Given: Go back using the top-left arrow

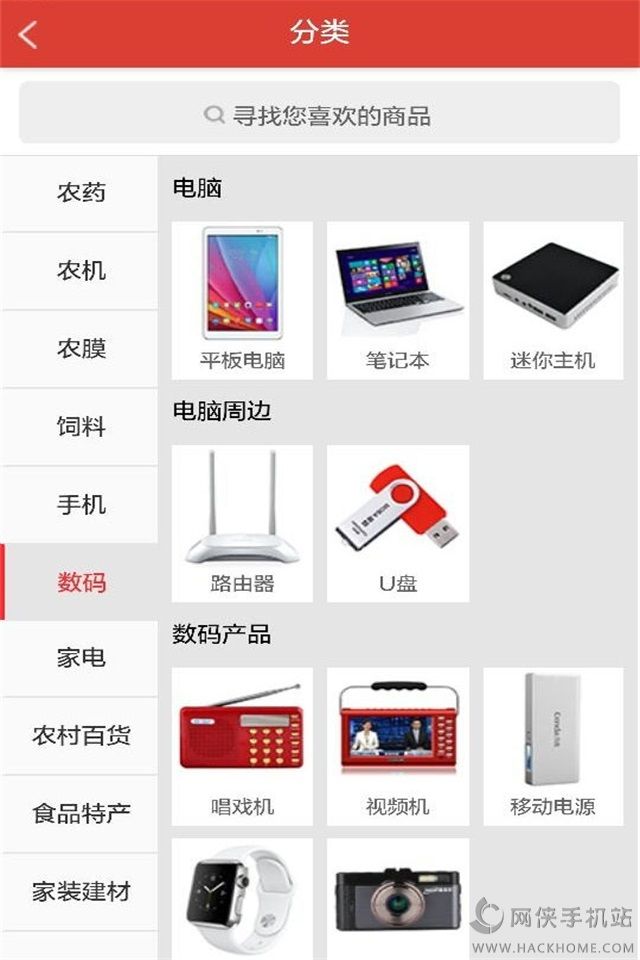Looking at the screenshot, I should (x=28, y=34).
